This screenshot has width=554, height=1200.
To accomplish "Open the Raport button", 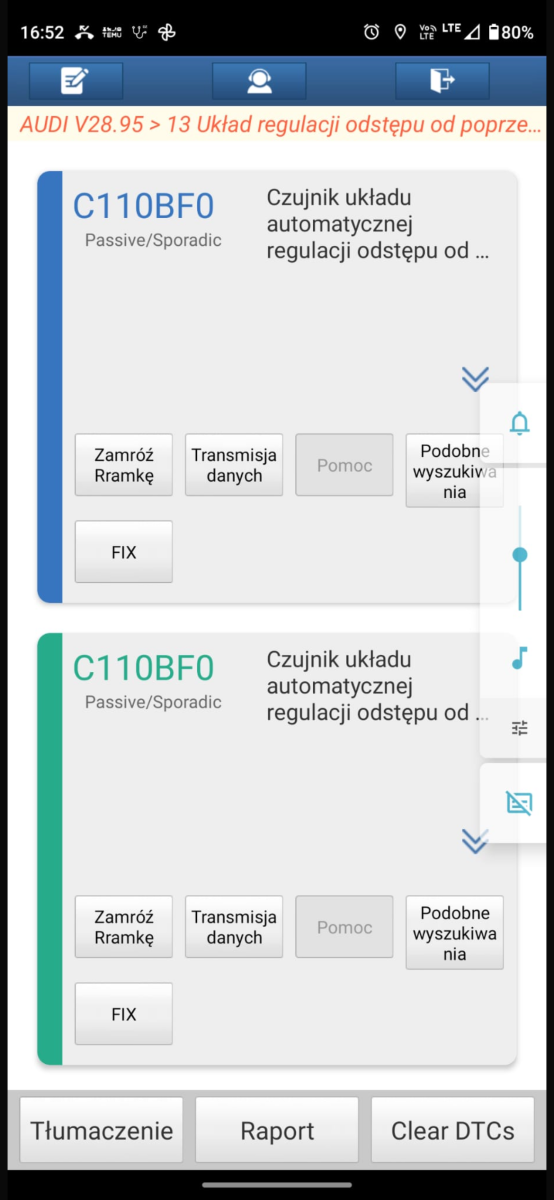I will (277, 1131).
